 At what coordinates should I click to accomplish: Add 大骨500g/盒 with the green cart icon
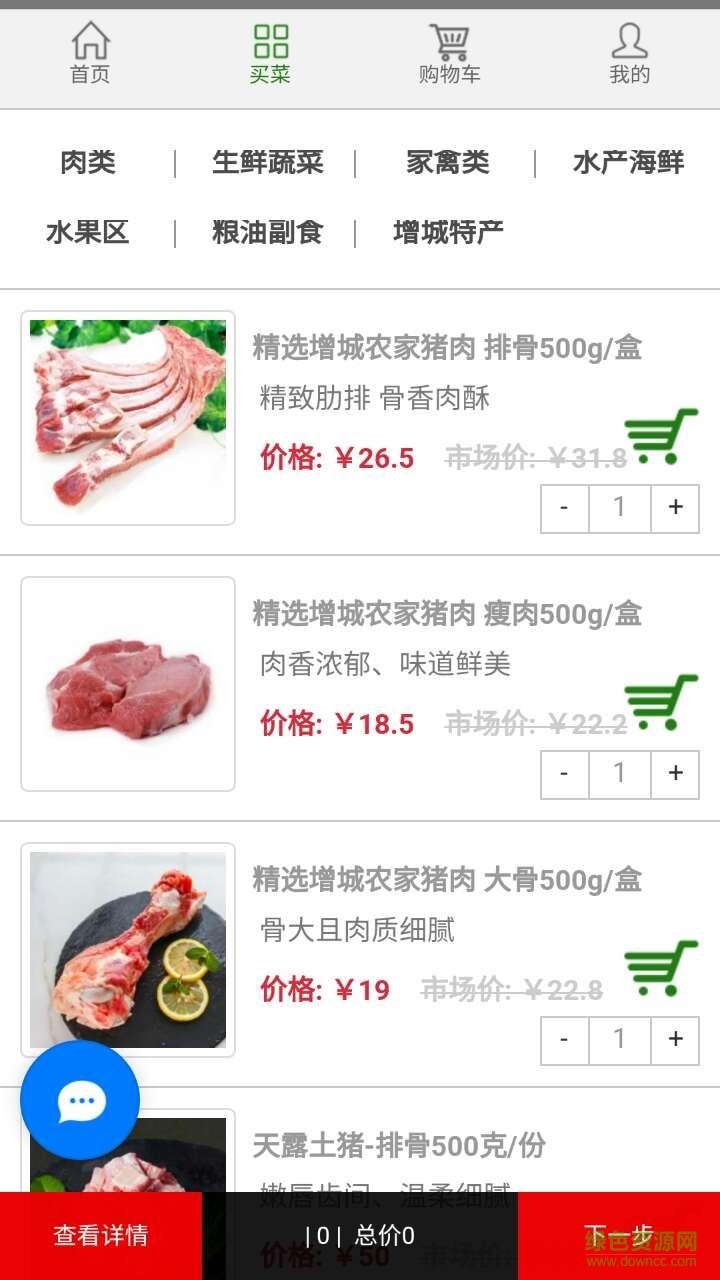click(x=660, y=967)
